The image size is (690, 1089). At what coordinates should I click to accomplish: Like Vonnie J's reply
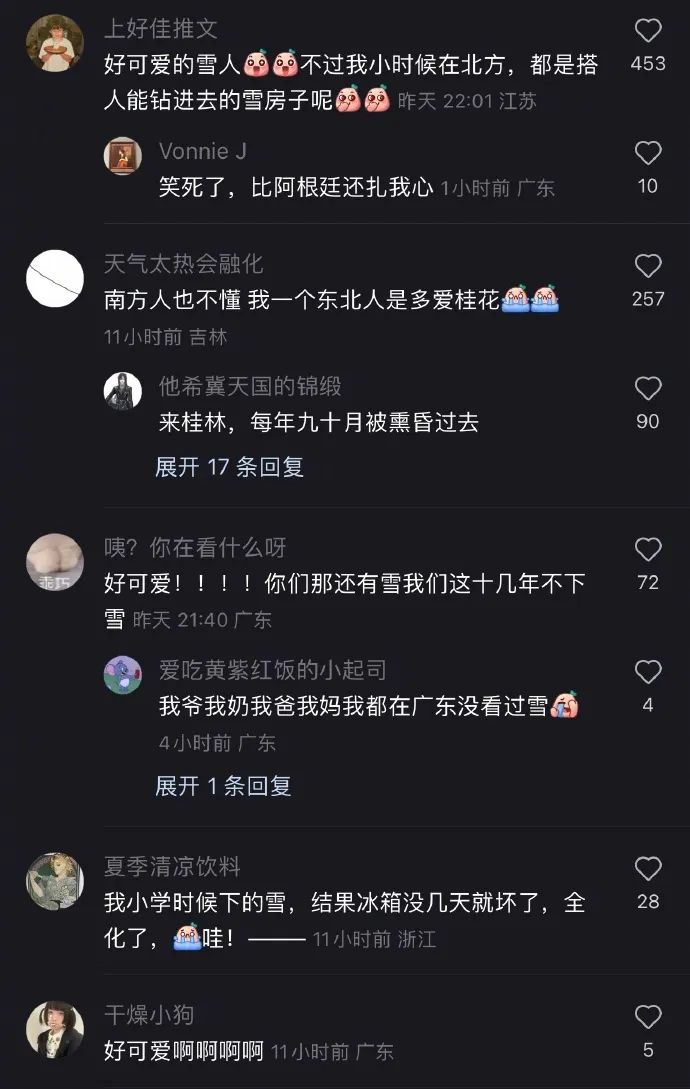648,153
